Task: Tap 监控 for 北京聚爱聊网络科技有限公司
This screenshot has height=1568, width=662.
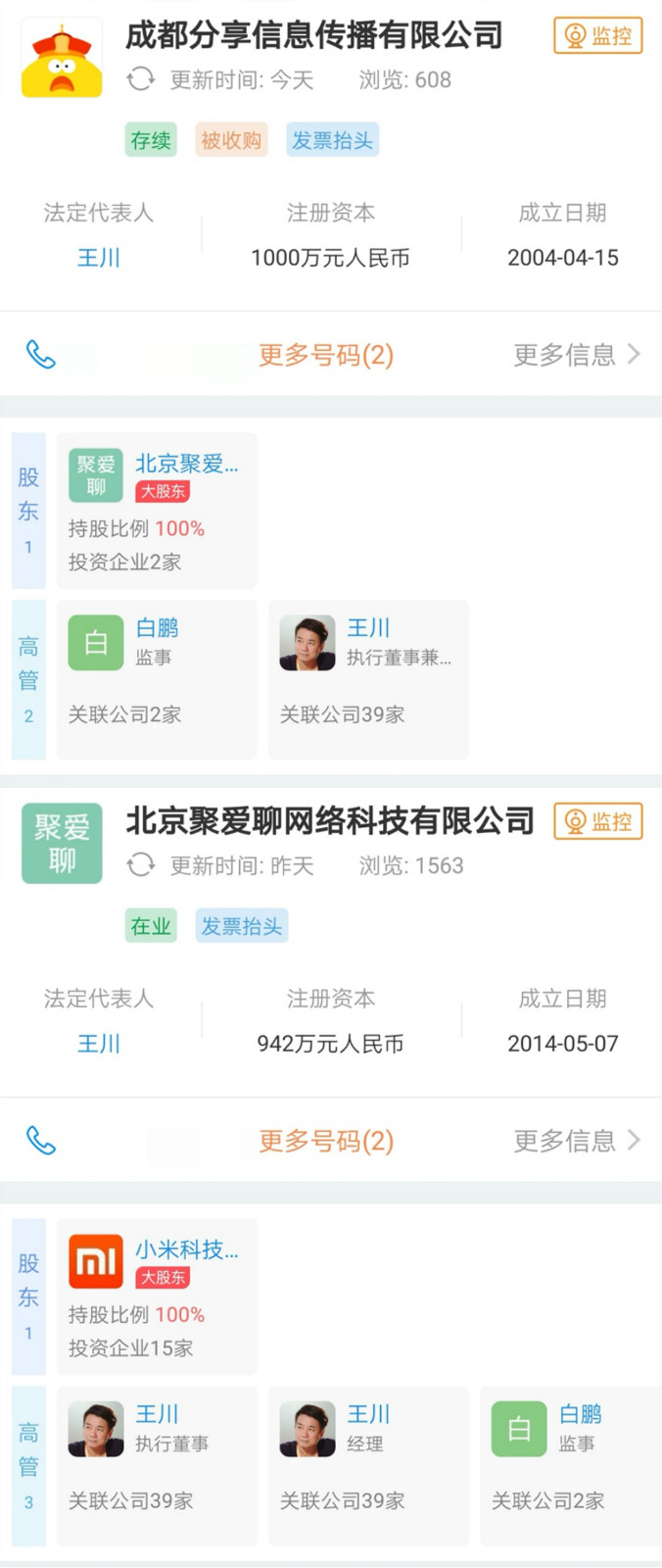Action: point(597,822)
